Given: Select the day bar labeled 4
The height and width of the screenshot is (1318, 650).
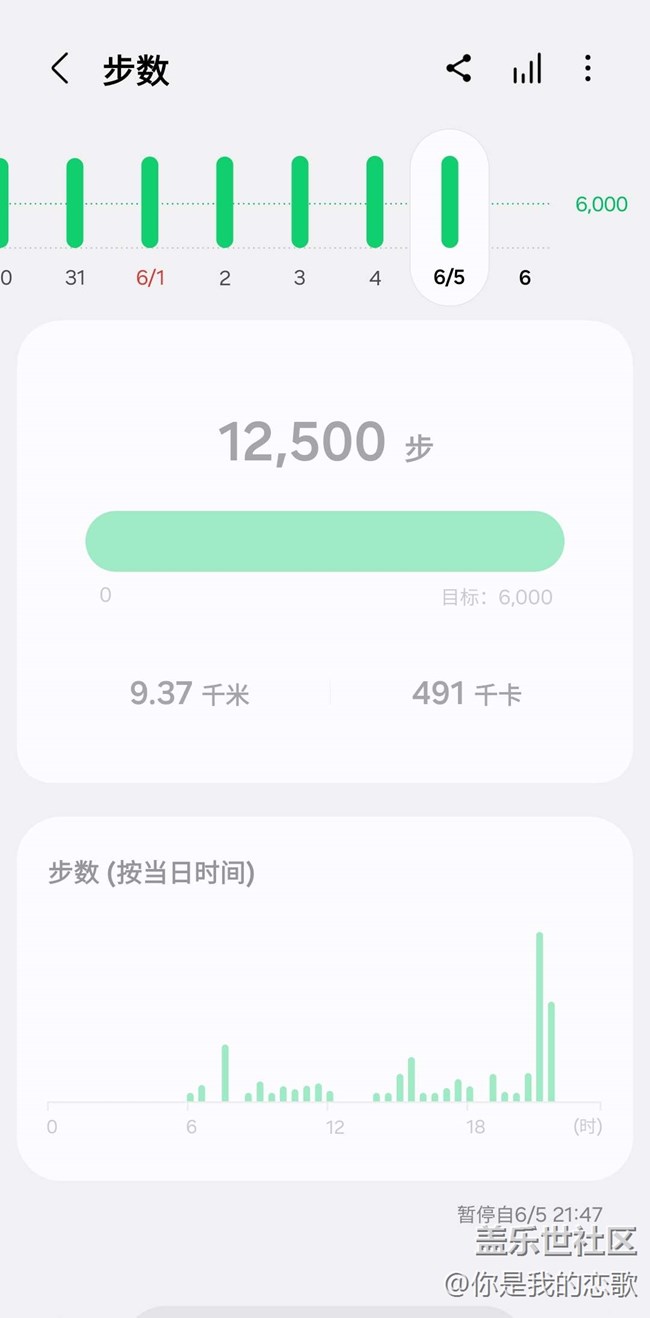Looking at the screenshot, I should click(x=375, y=203).
